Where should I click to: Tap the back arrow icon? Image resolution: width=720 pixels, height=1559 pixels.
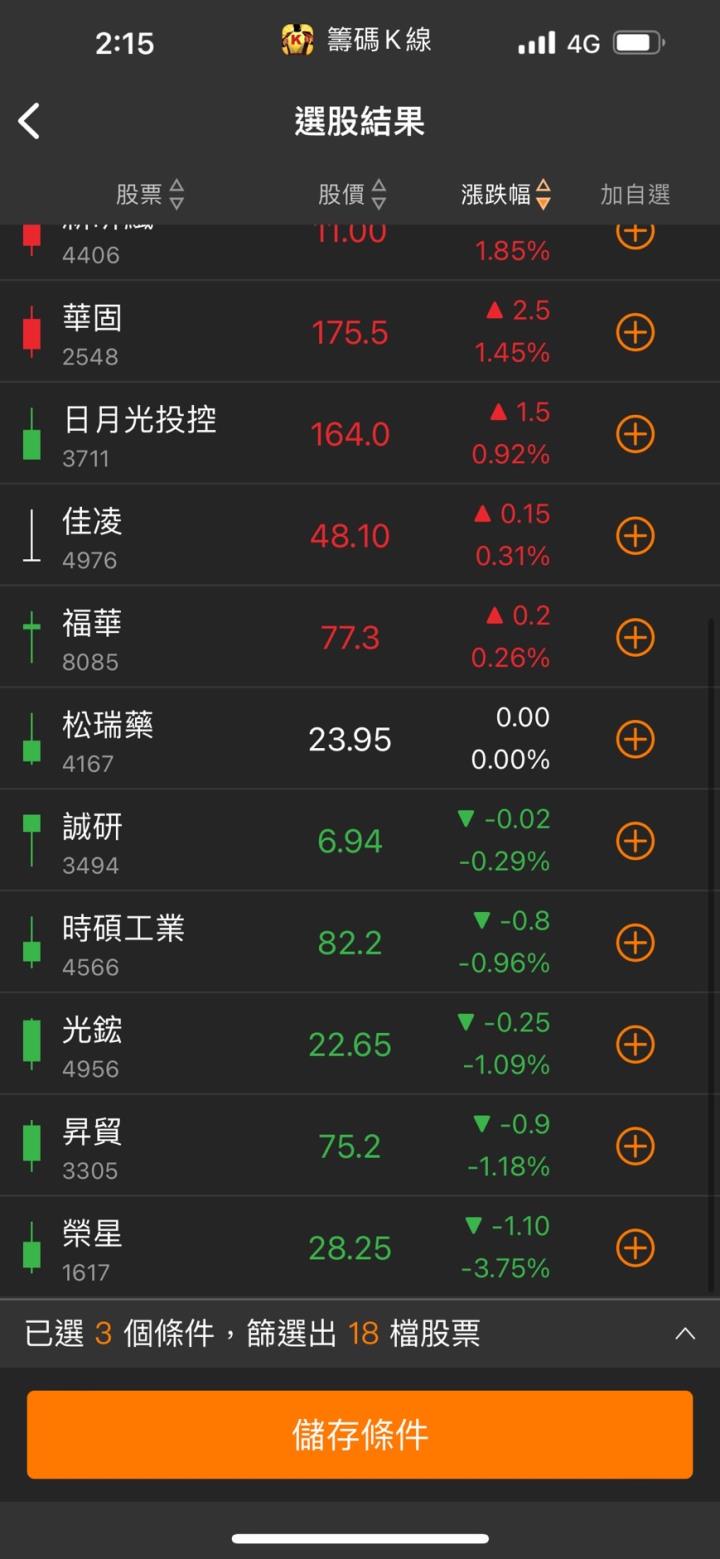pos(28,119)
